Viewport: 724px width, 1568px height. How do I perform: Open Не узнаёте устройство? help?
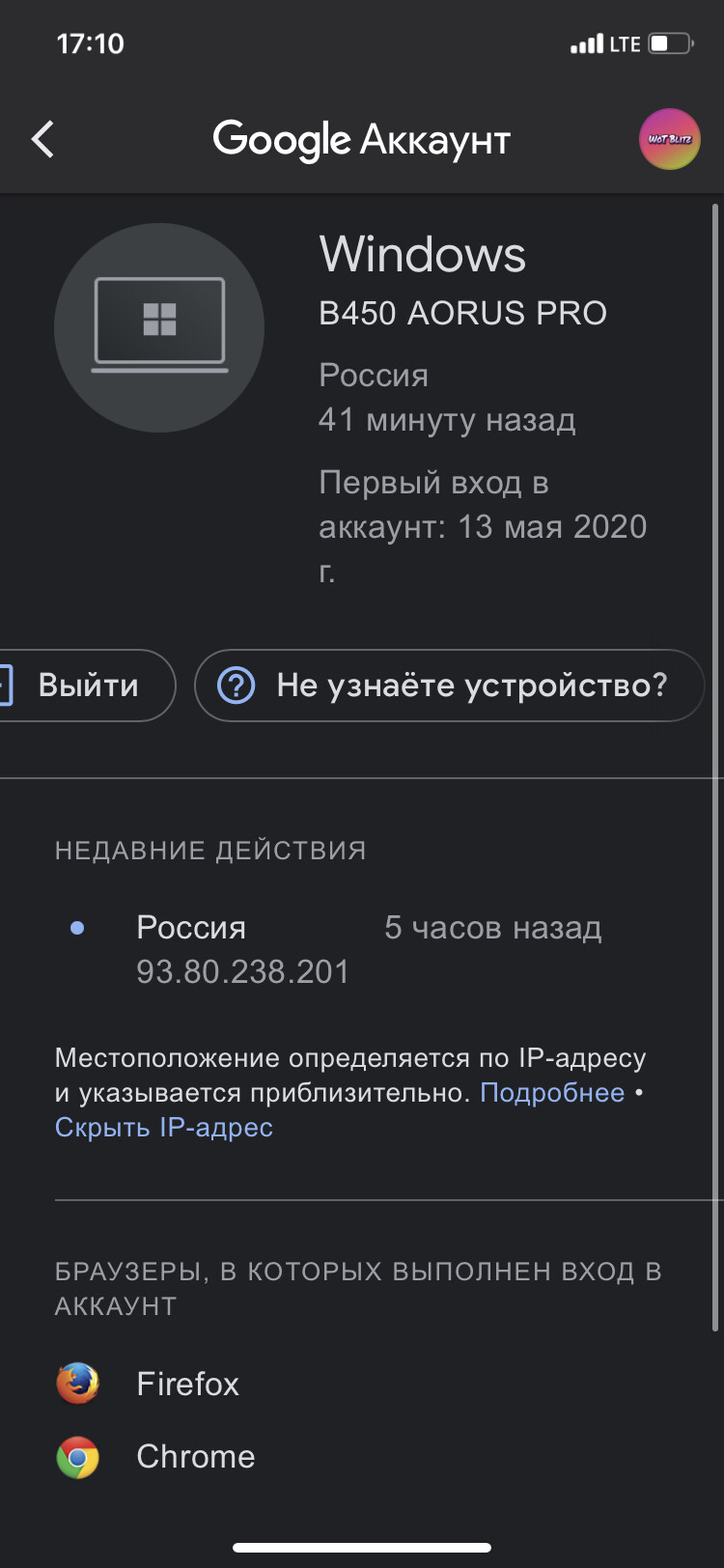[450, 686]
